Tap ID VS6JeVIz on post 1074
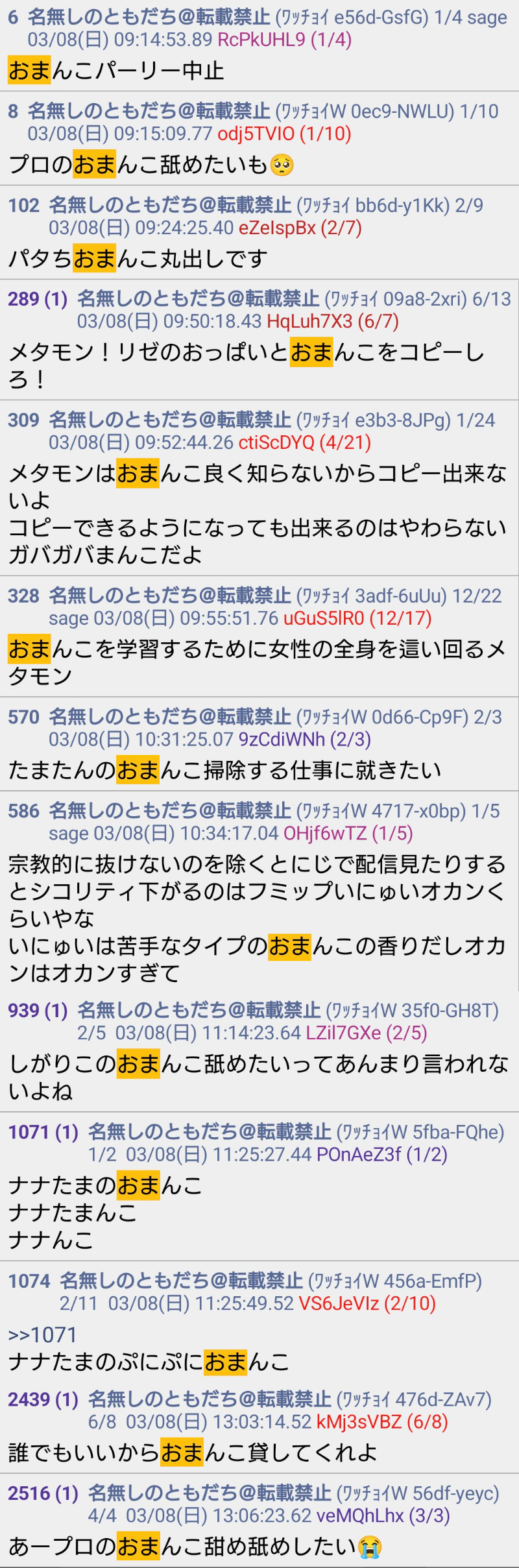Screen dimensions: 519x1568 click(338, 1304)
